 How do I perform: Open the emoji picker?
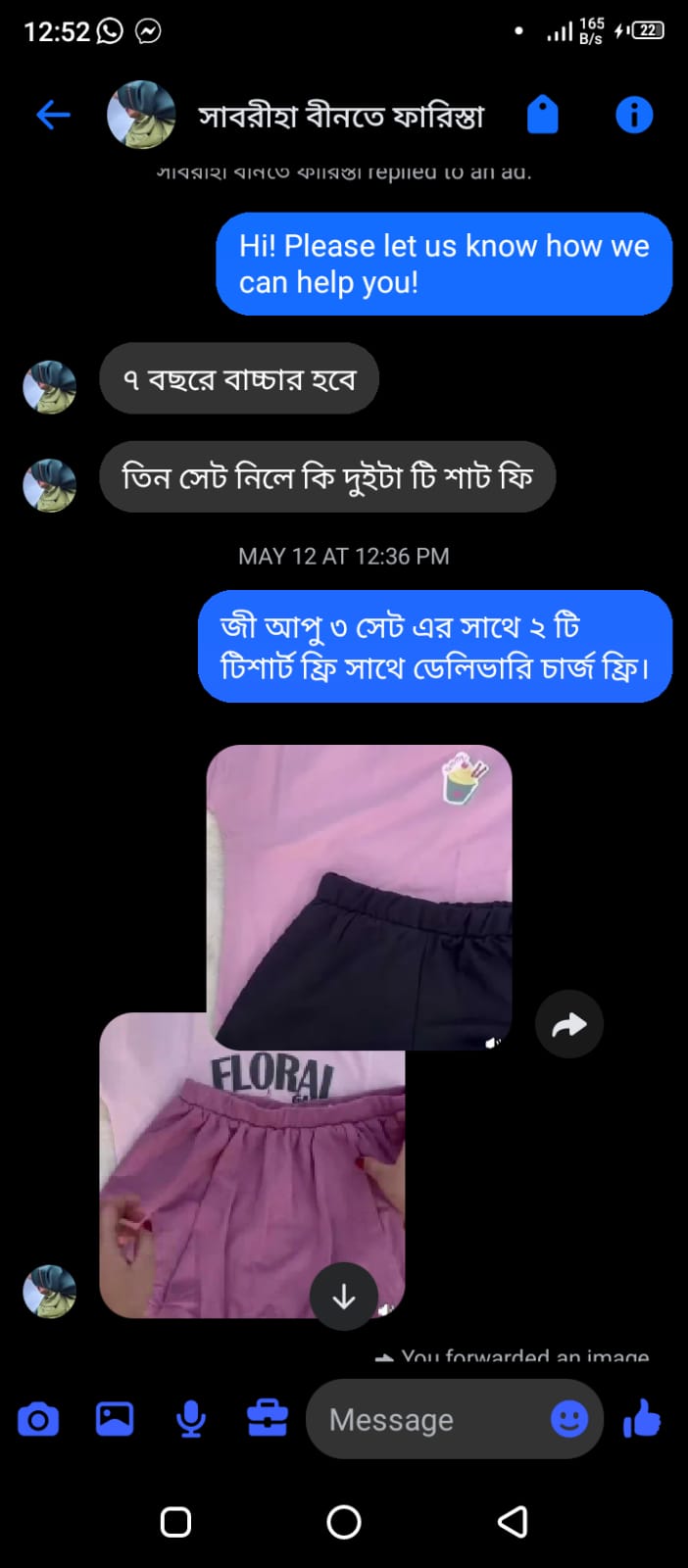click(569, 1419)
